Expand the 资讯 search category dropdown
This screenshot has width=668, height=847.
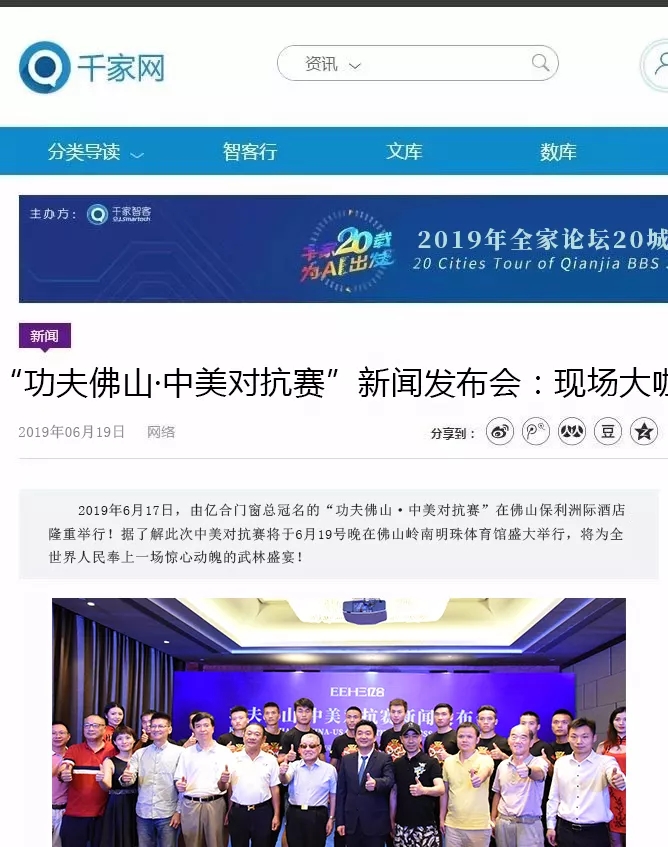coord(333,65)
